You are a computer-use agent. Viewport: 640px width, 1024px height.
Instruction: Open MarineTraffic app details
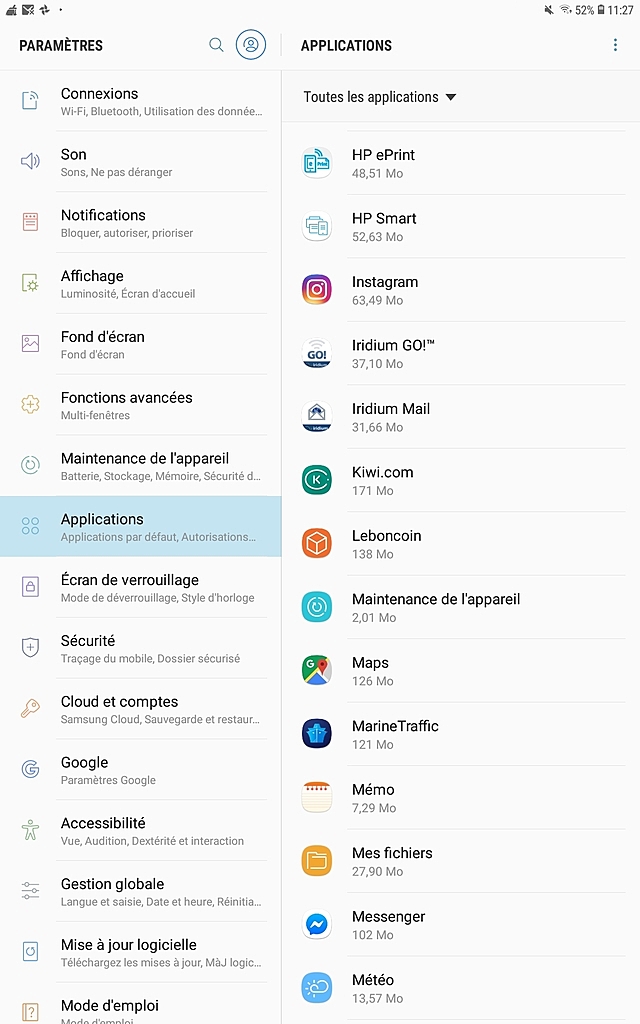point(461,734)
